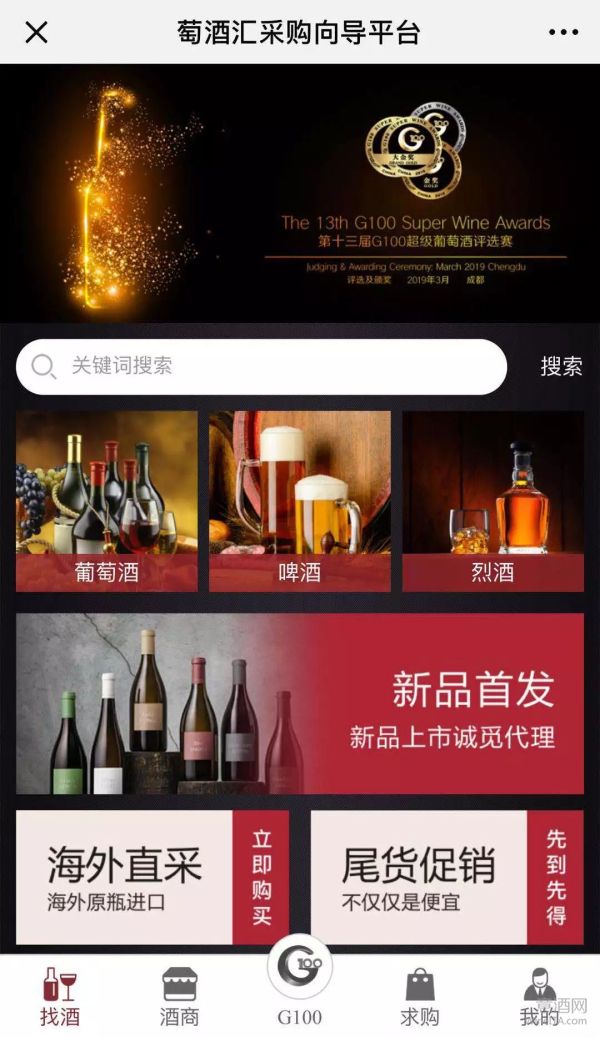Switch to the 求购 tab
The width and height of the screenshot is (600, 1037).
(x=420, y=996)
